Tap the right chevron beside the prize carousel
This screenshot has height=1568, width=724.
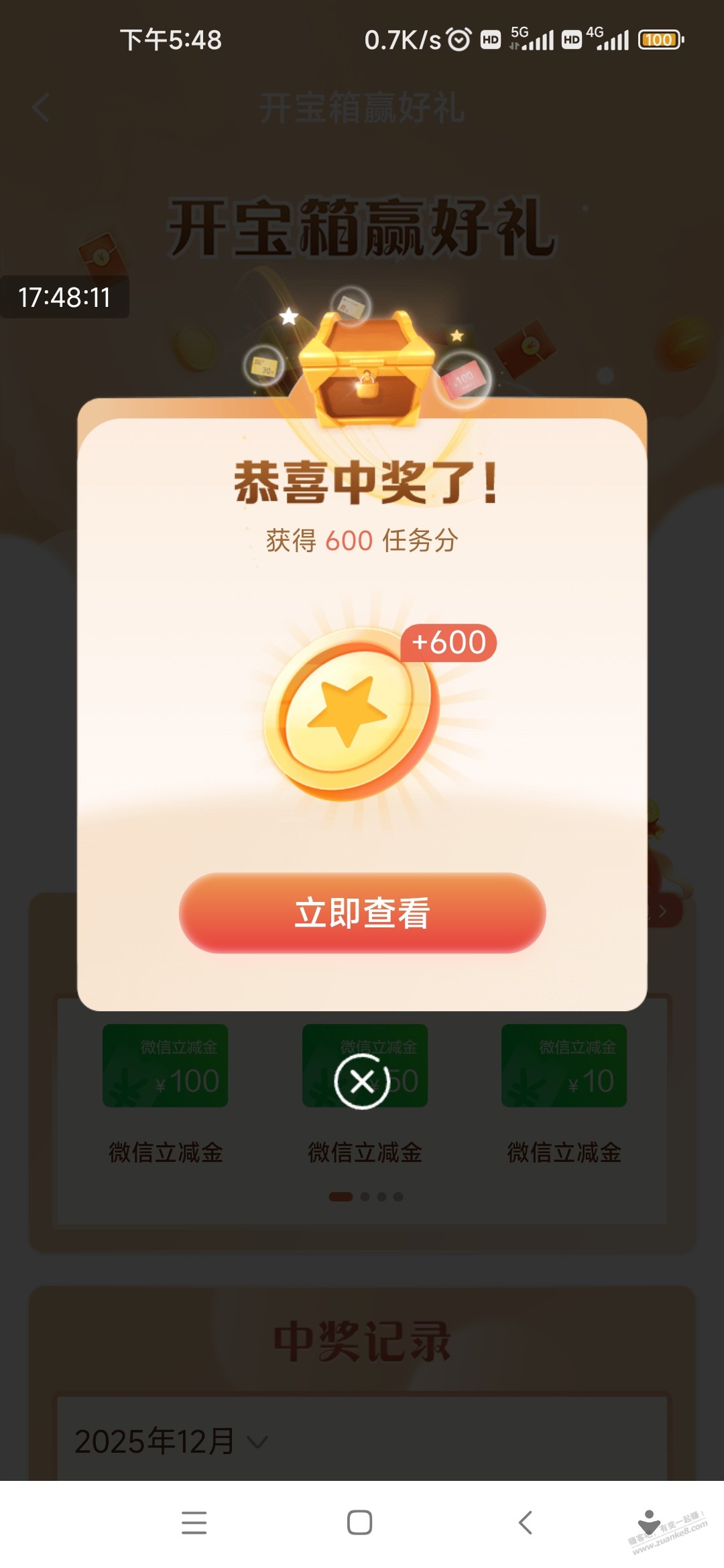pos(662,911)
